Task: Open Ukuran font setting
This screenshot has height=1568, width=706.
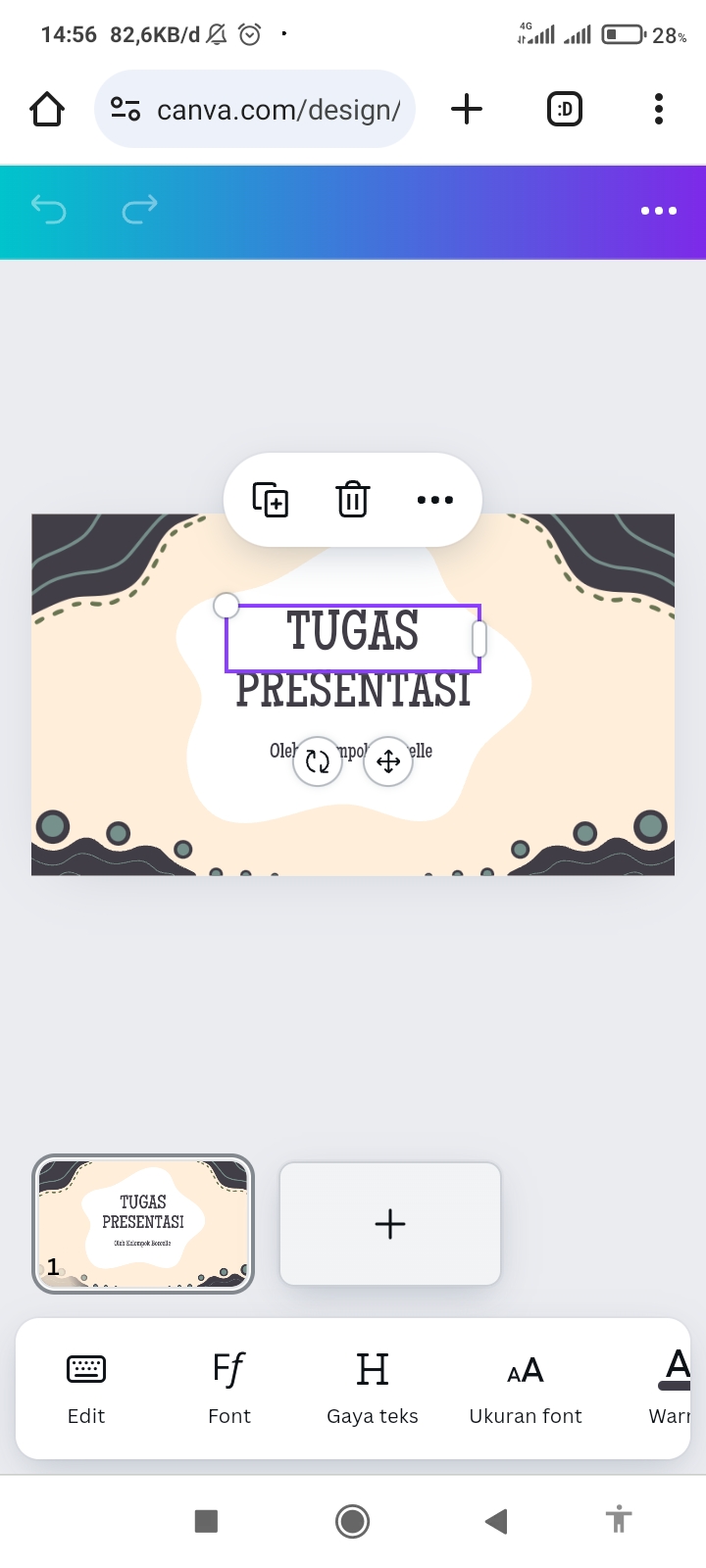Action: 526,1387
